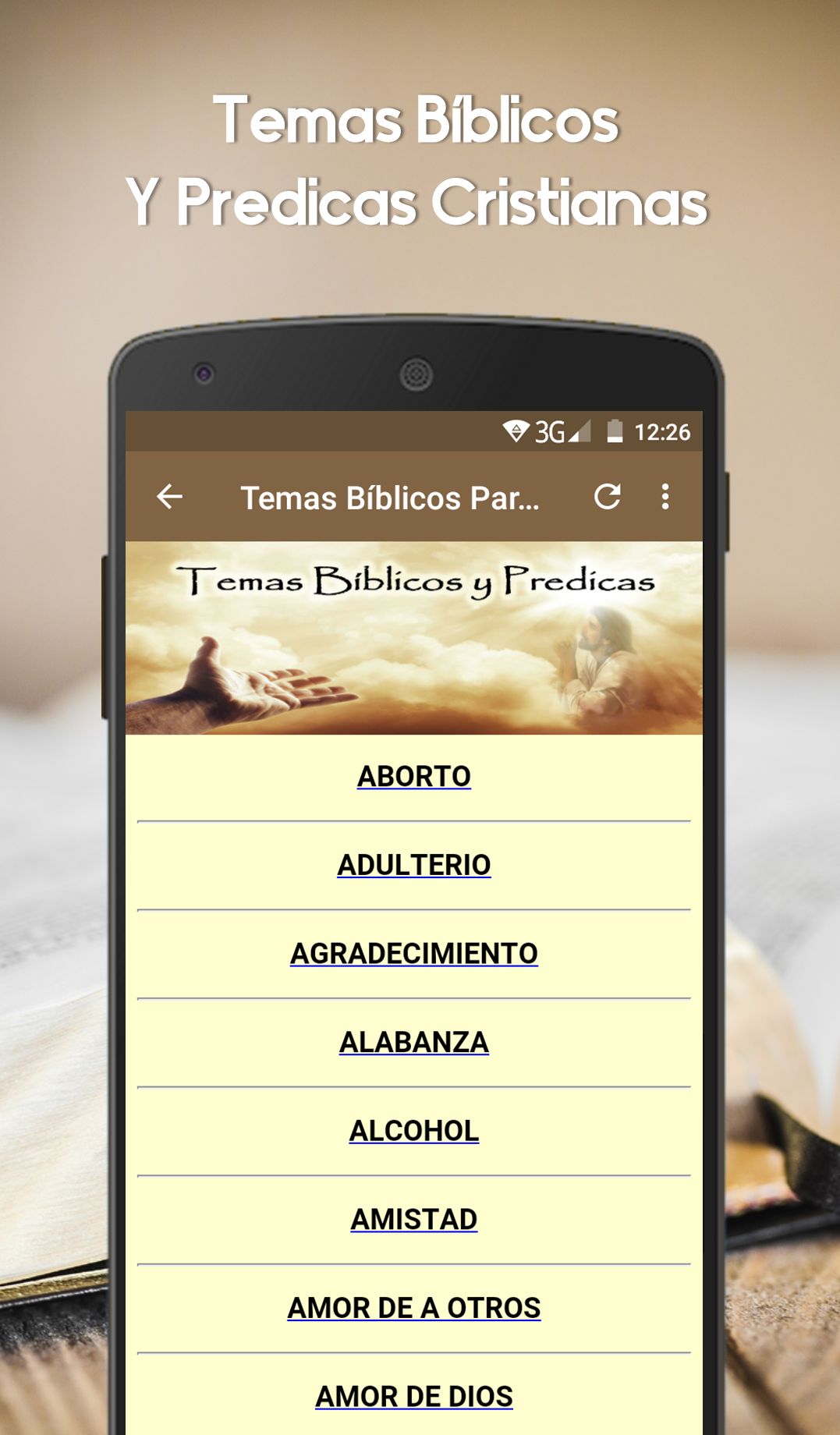
Task: Select the AGRADECIMIENTO link
Action: [x=414, y=952]
